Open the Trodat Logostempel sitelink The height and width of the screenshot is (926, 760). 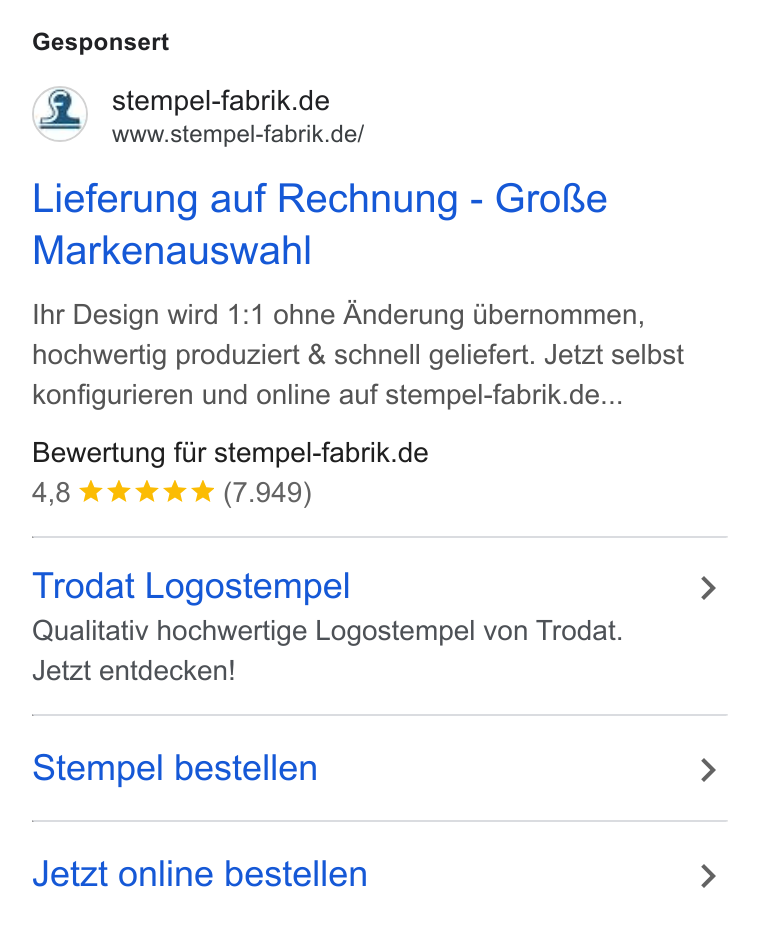tap(380, 625)
